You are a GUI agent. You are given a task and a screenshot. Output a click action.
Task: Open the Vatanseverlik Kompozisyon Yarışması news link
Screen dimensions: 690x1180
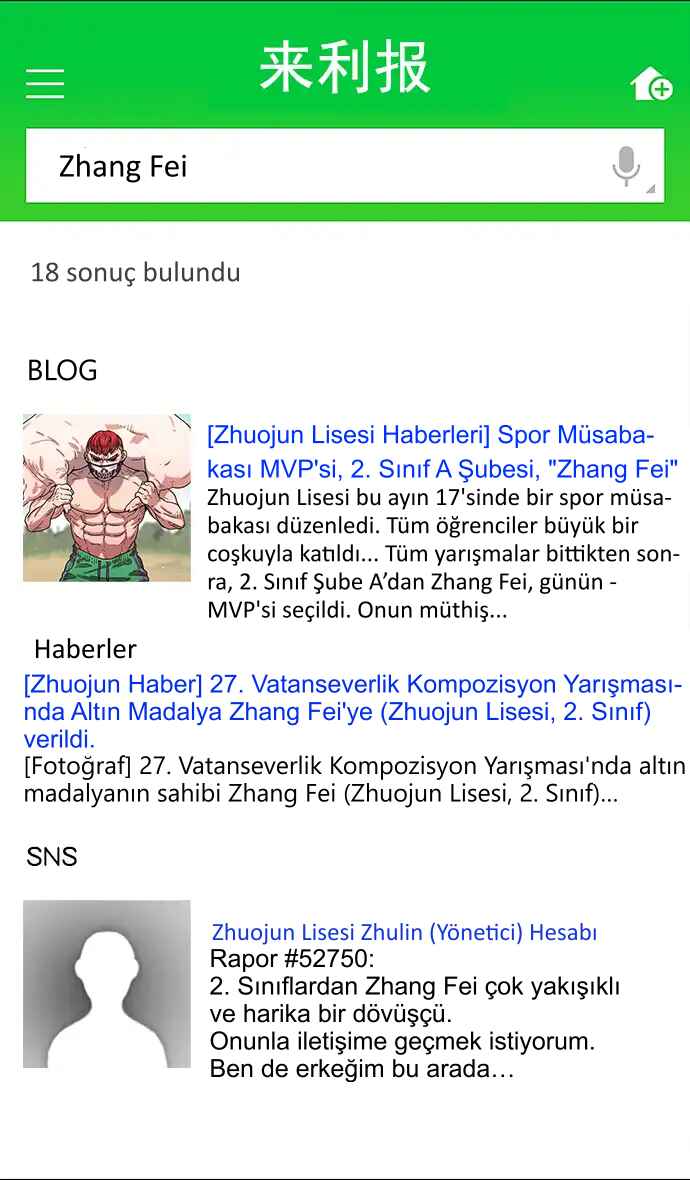pyautogui.click(x=354, y=711)
